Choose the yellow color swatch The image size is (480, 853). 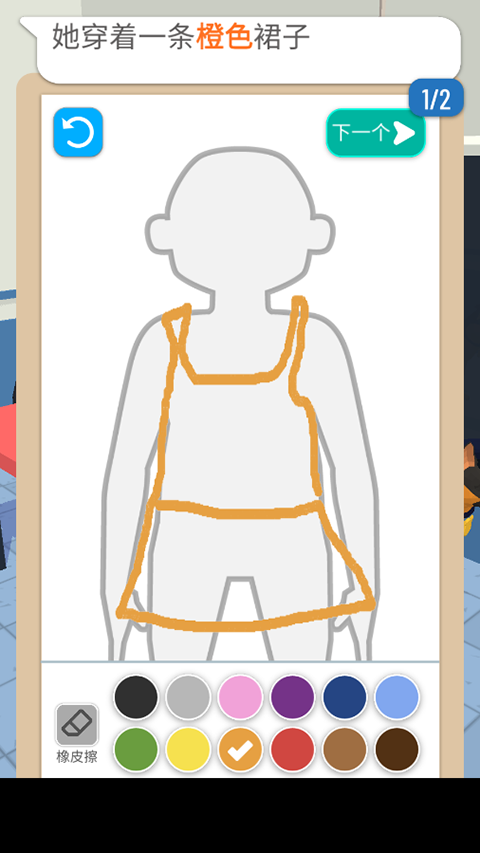click(x=188, y=749)
